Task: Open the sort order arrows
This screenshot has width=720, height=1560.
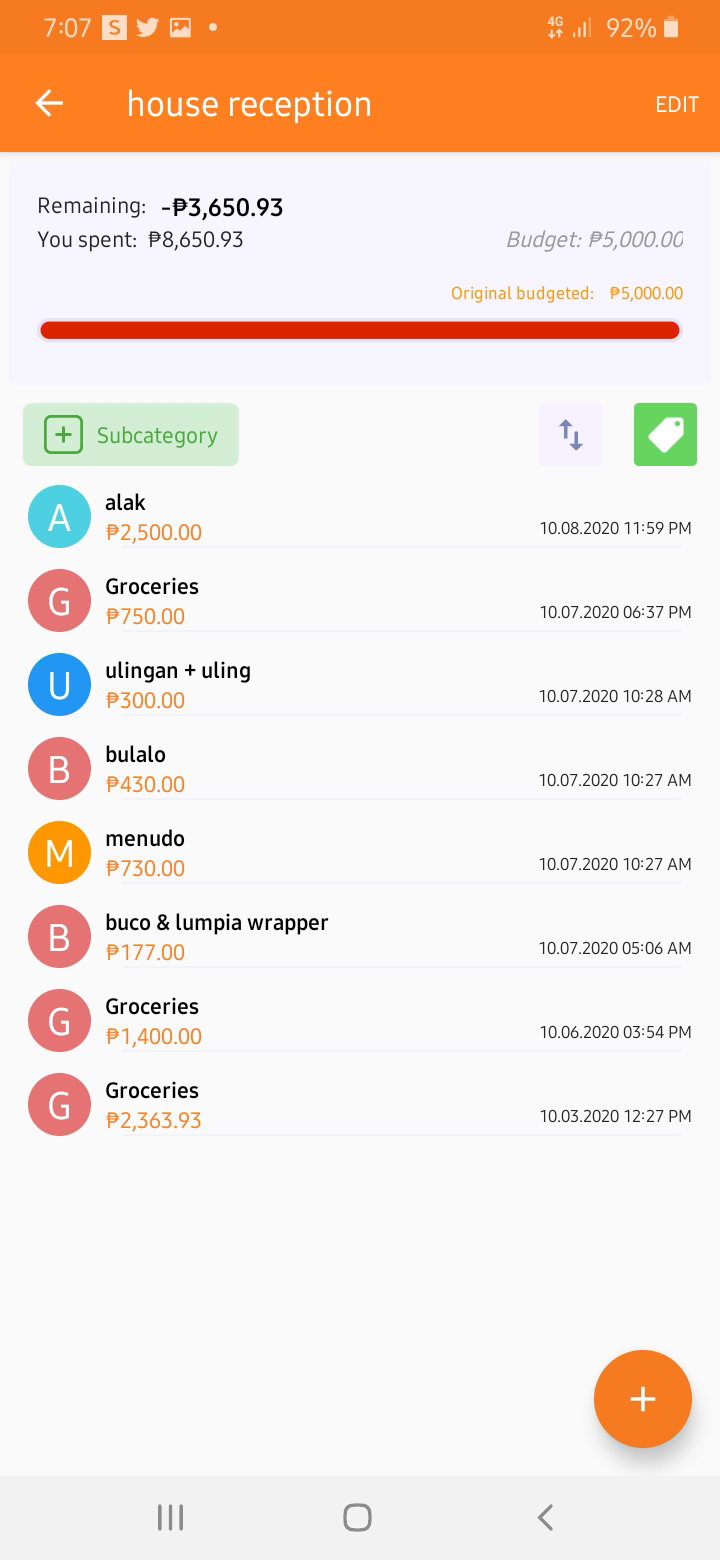Action: 570,435
